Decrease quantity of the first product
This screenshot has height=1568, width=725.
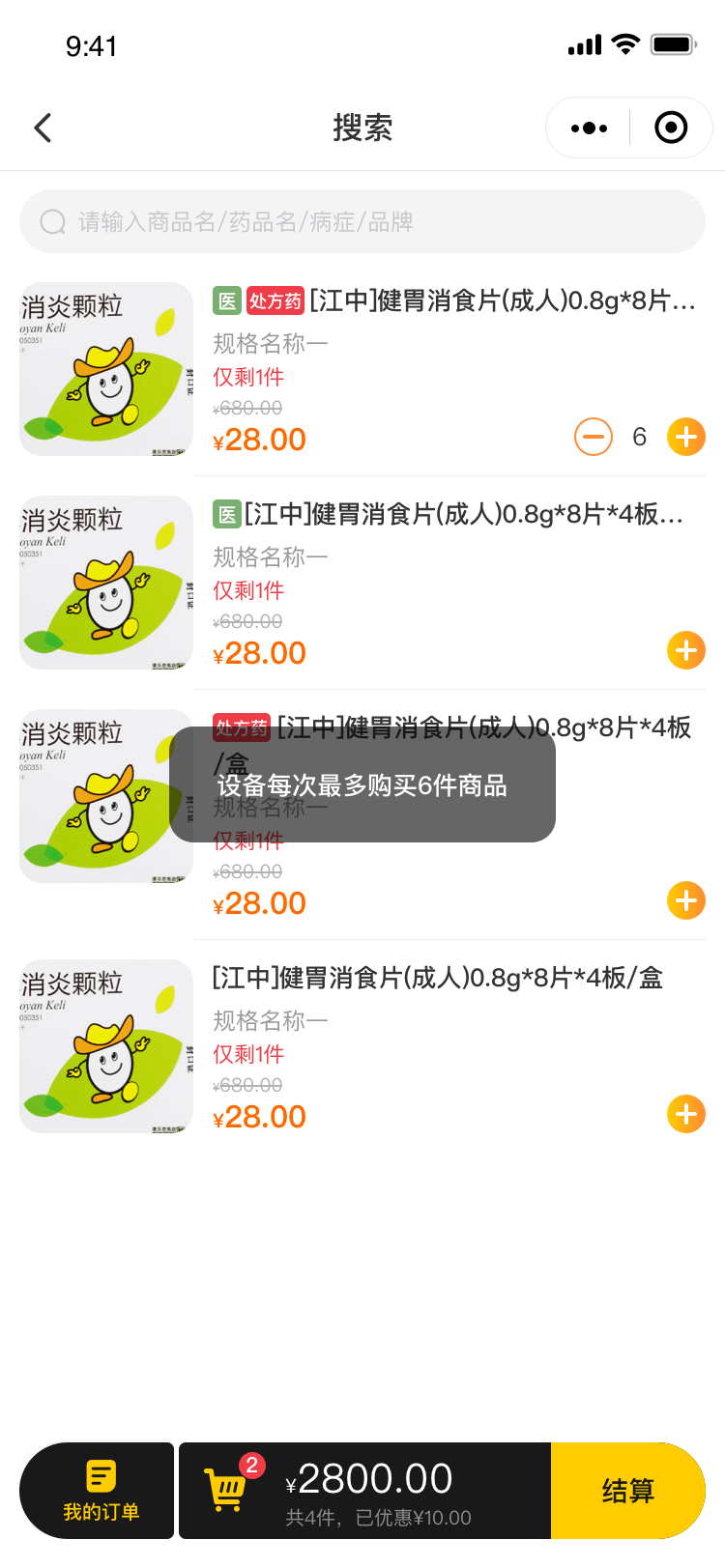pos(593,437)
